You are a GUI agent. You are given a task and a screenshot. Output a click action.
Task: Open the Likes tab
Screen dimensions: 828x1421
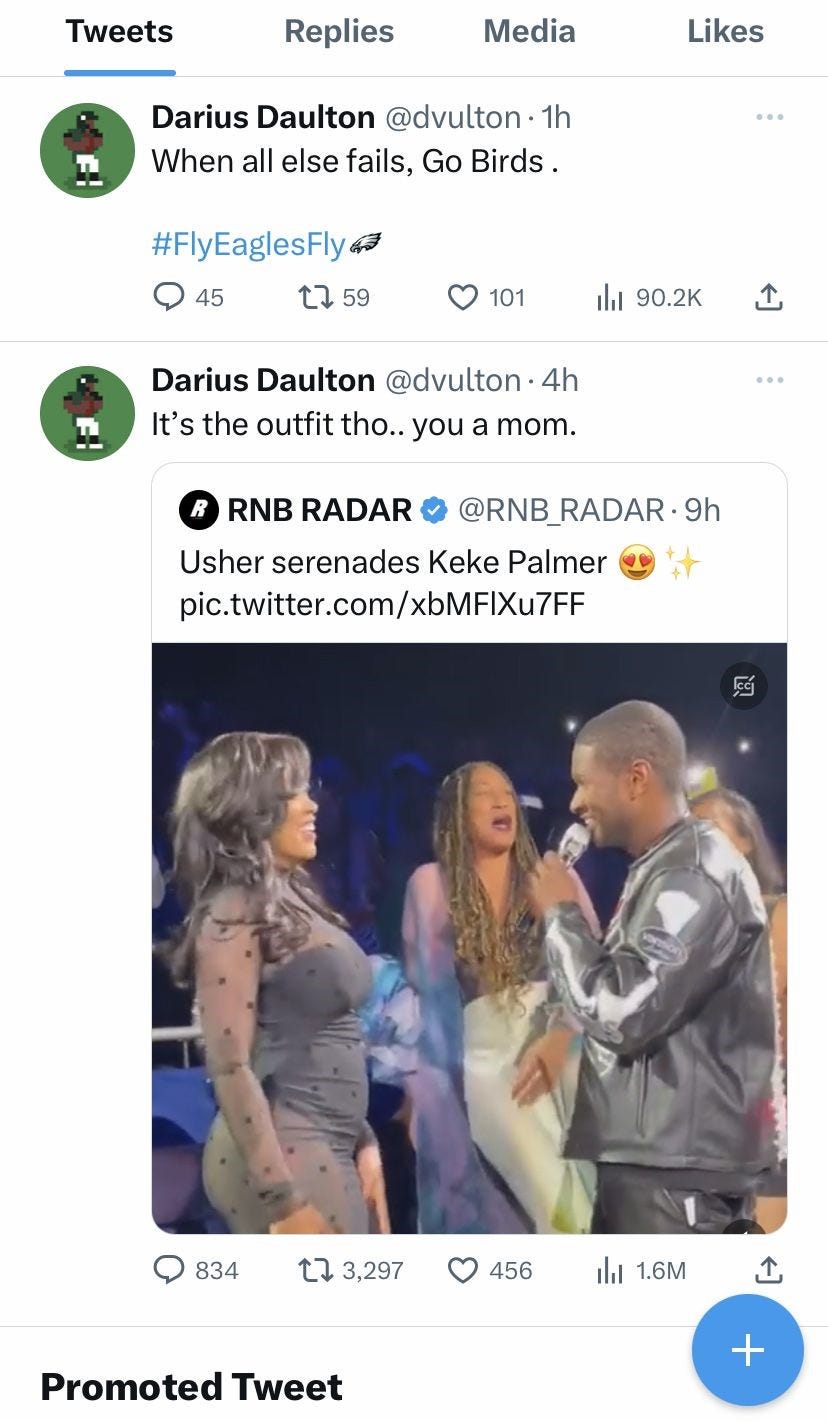pyautogui.click(x=725, y=32)
